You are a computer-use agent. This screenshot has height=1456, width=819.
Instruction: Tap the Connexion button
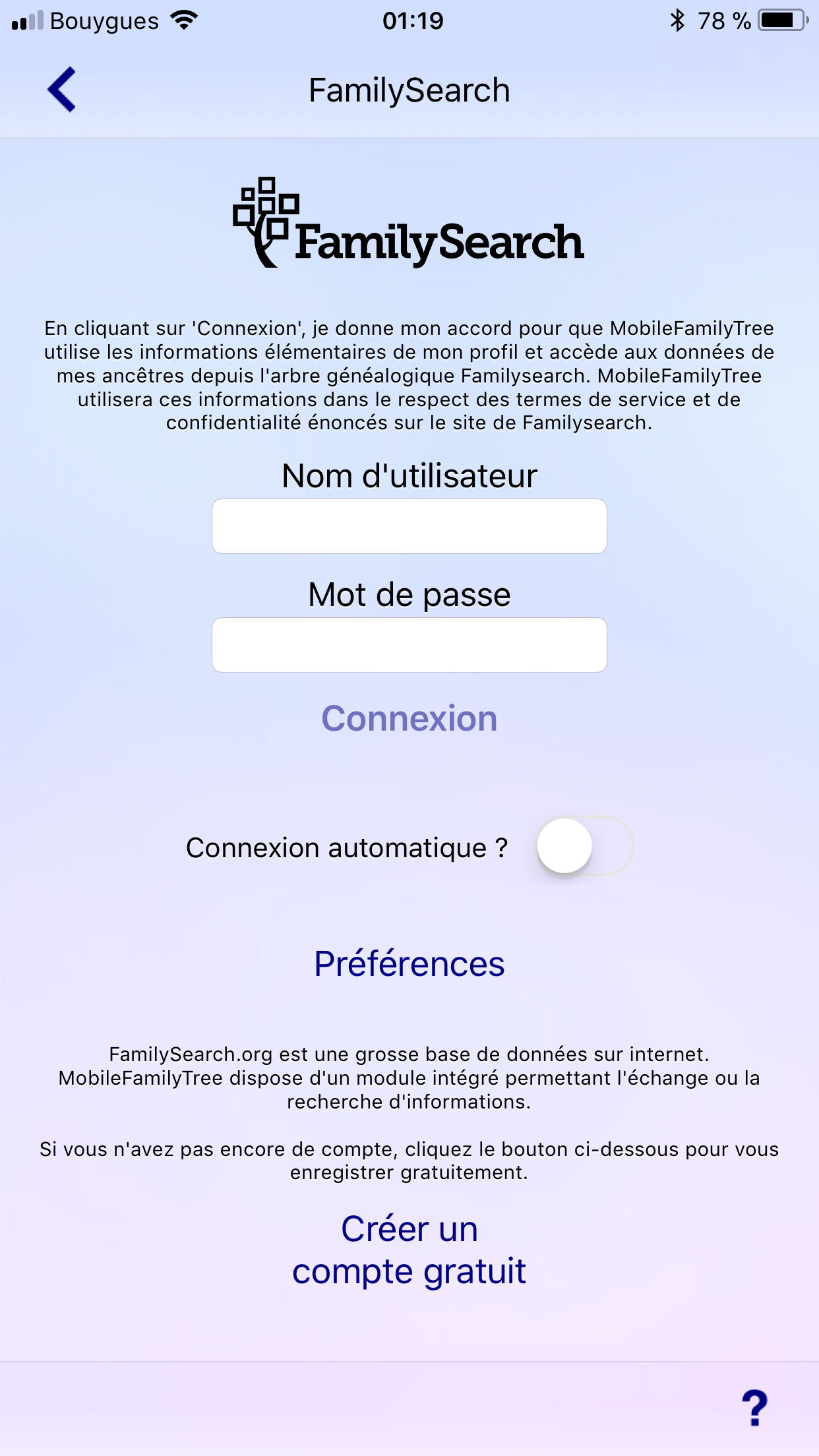(409, 718)
